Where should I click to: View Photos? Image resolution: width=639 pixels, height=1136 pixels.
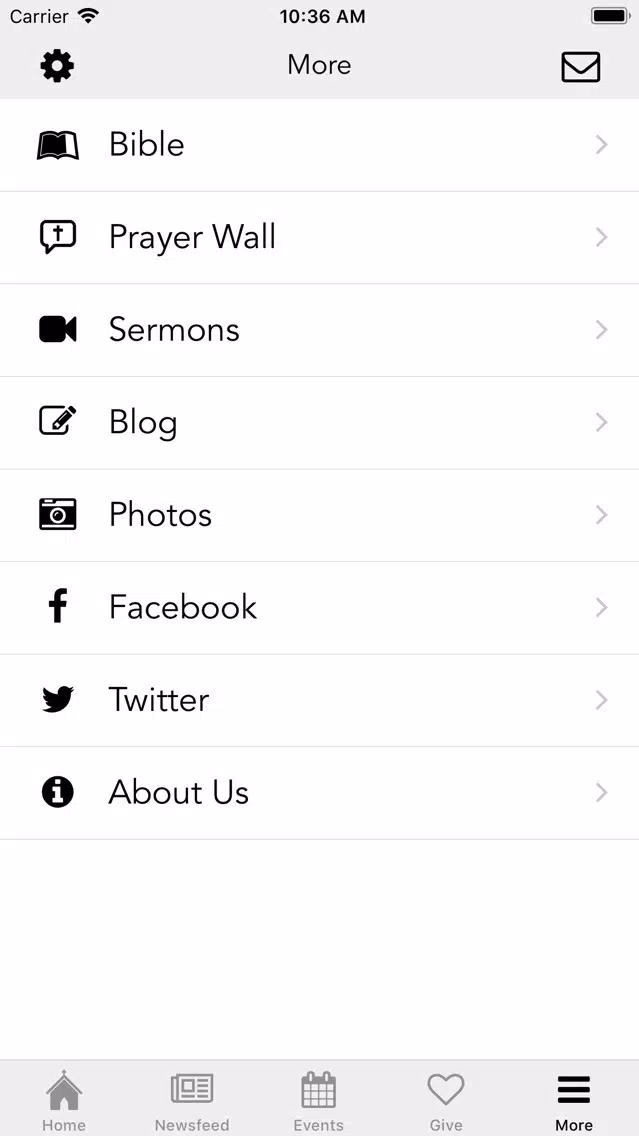click(320, 515)
